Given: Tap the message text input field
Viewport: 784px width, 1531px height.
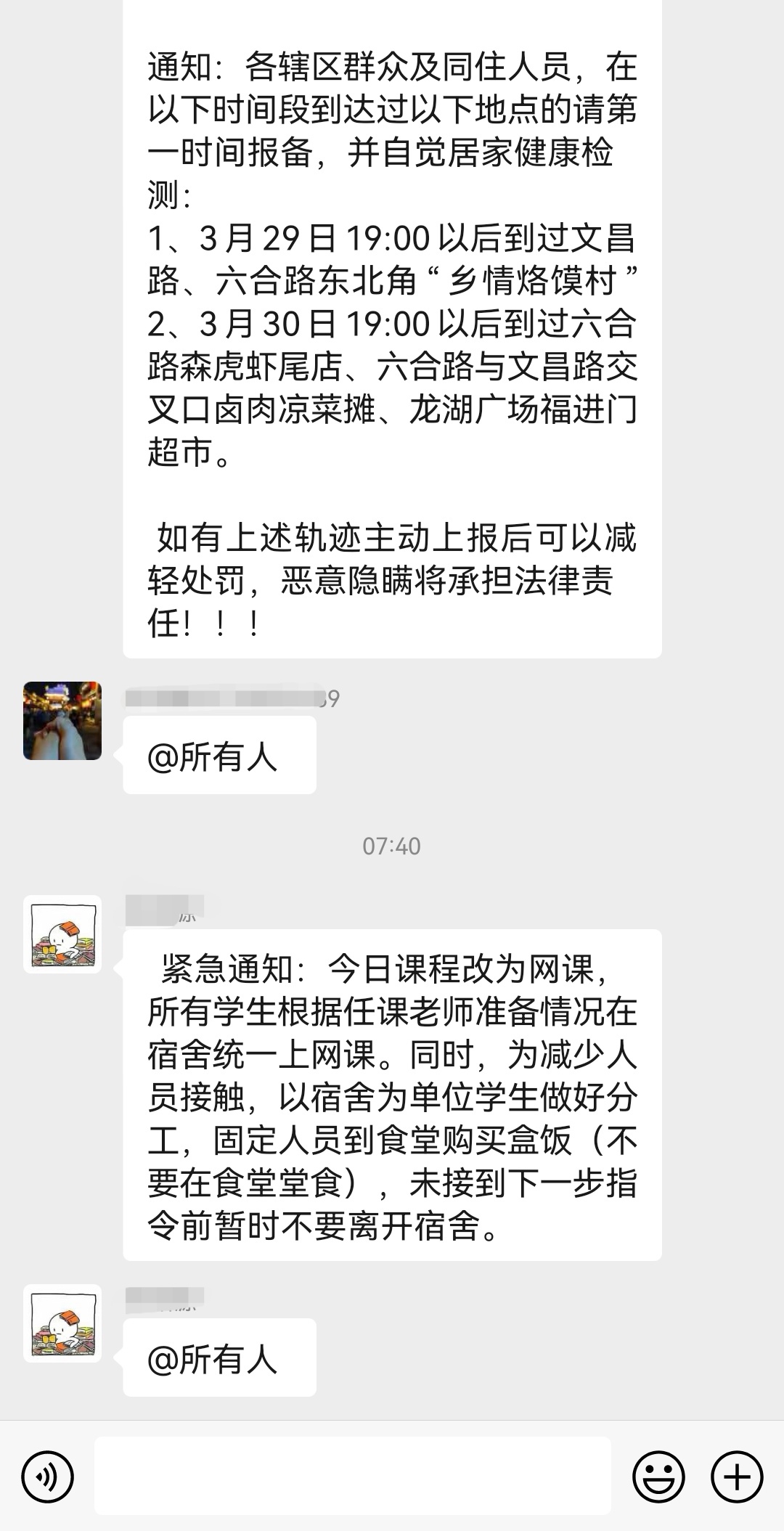Looking at the screenshot, I should tap(352, 1476).
